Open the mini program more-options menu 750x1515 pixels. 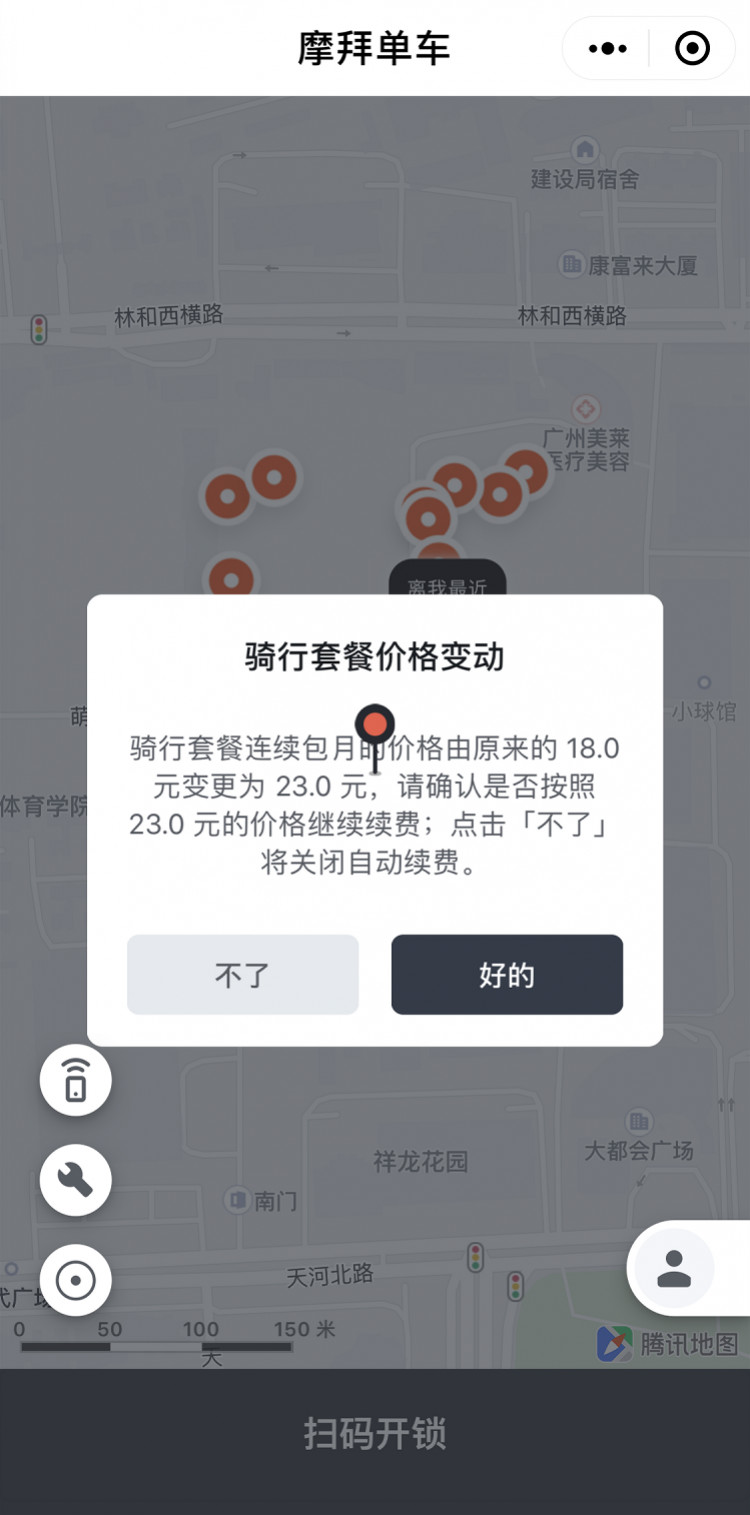coord(607,48)
